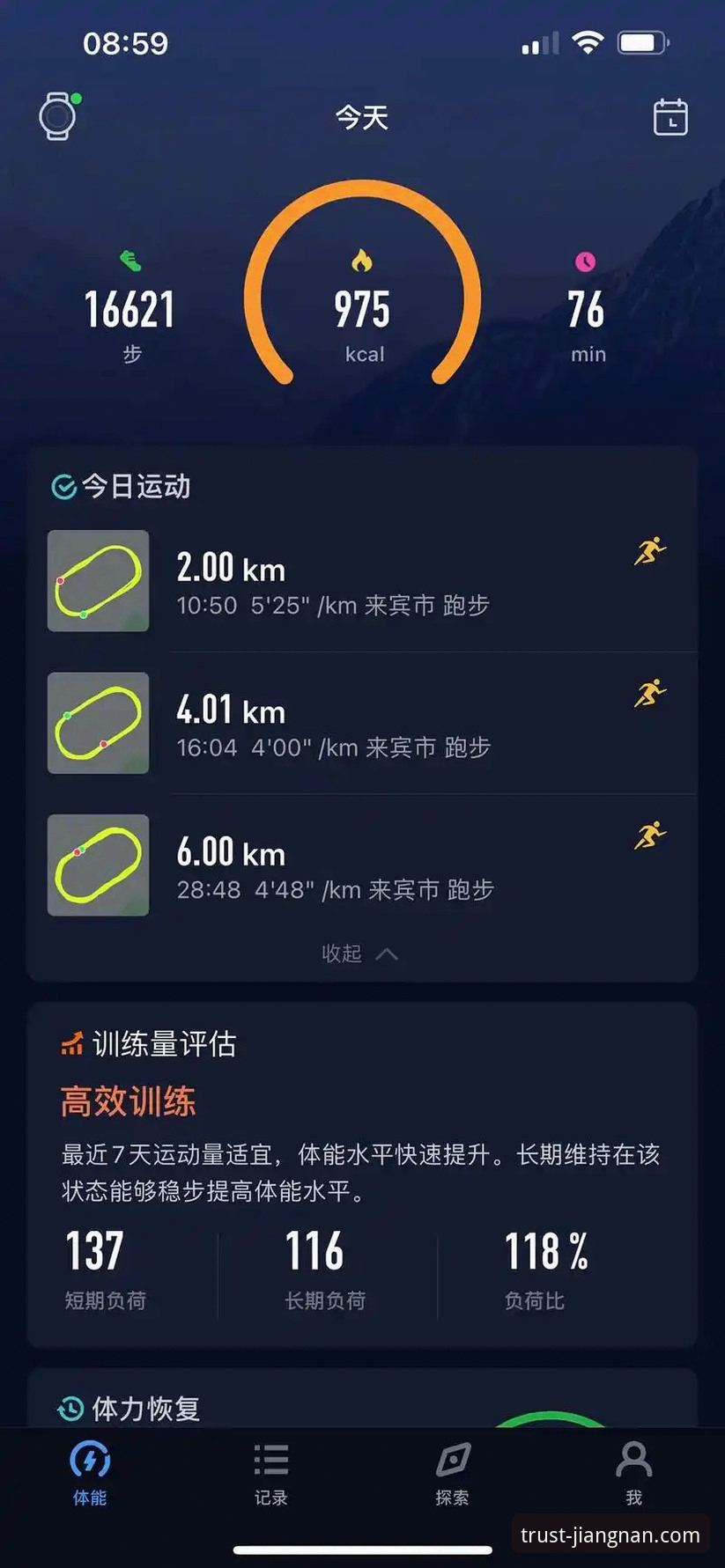Open the calendar icon top right
The image size is (725, 1568).
click(x=670, y=117)
